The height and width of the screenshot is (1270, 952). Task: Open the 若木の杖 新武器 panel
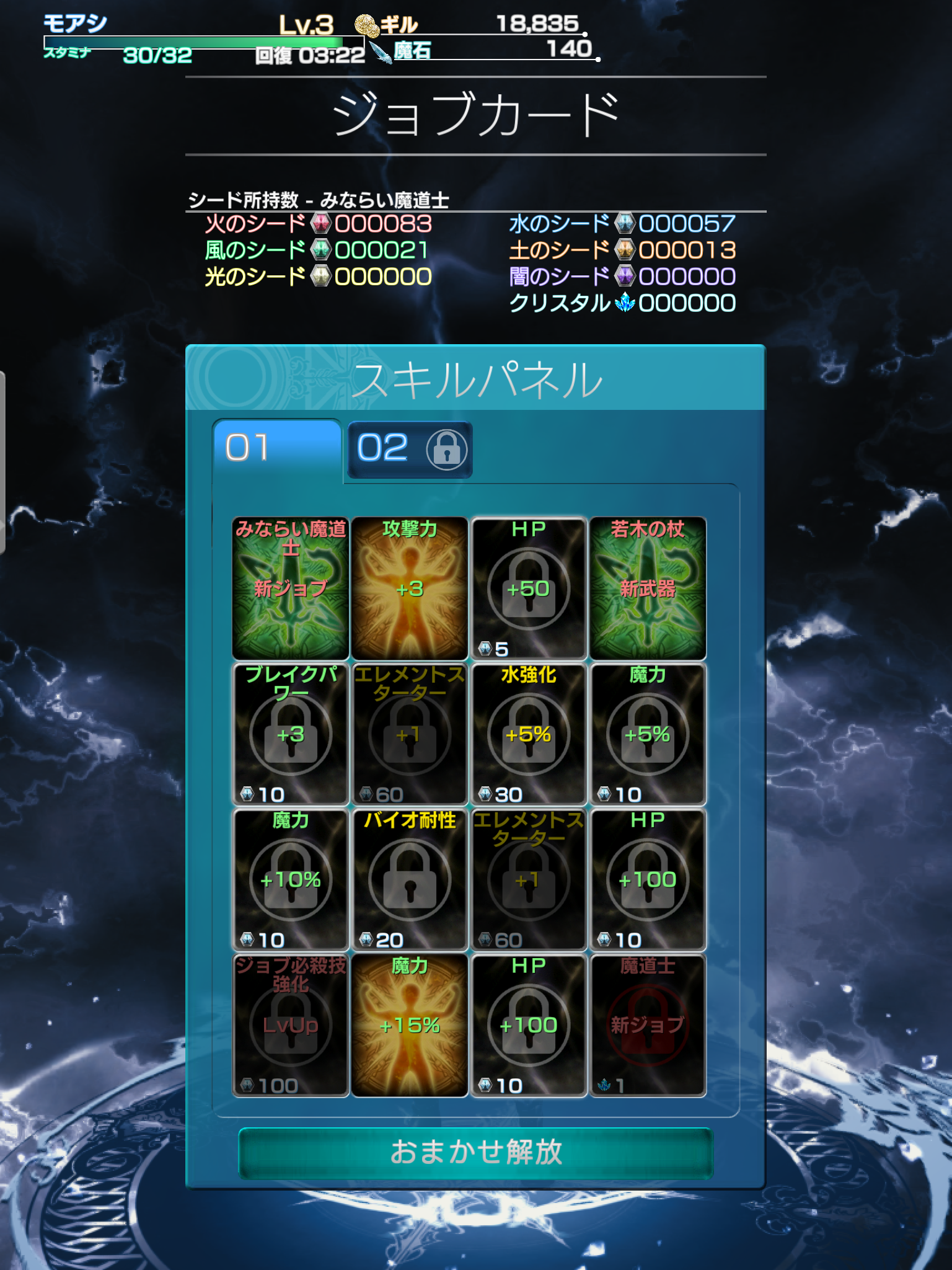click(647, 588)
